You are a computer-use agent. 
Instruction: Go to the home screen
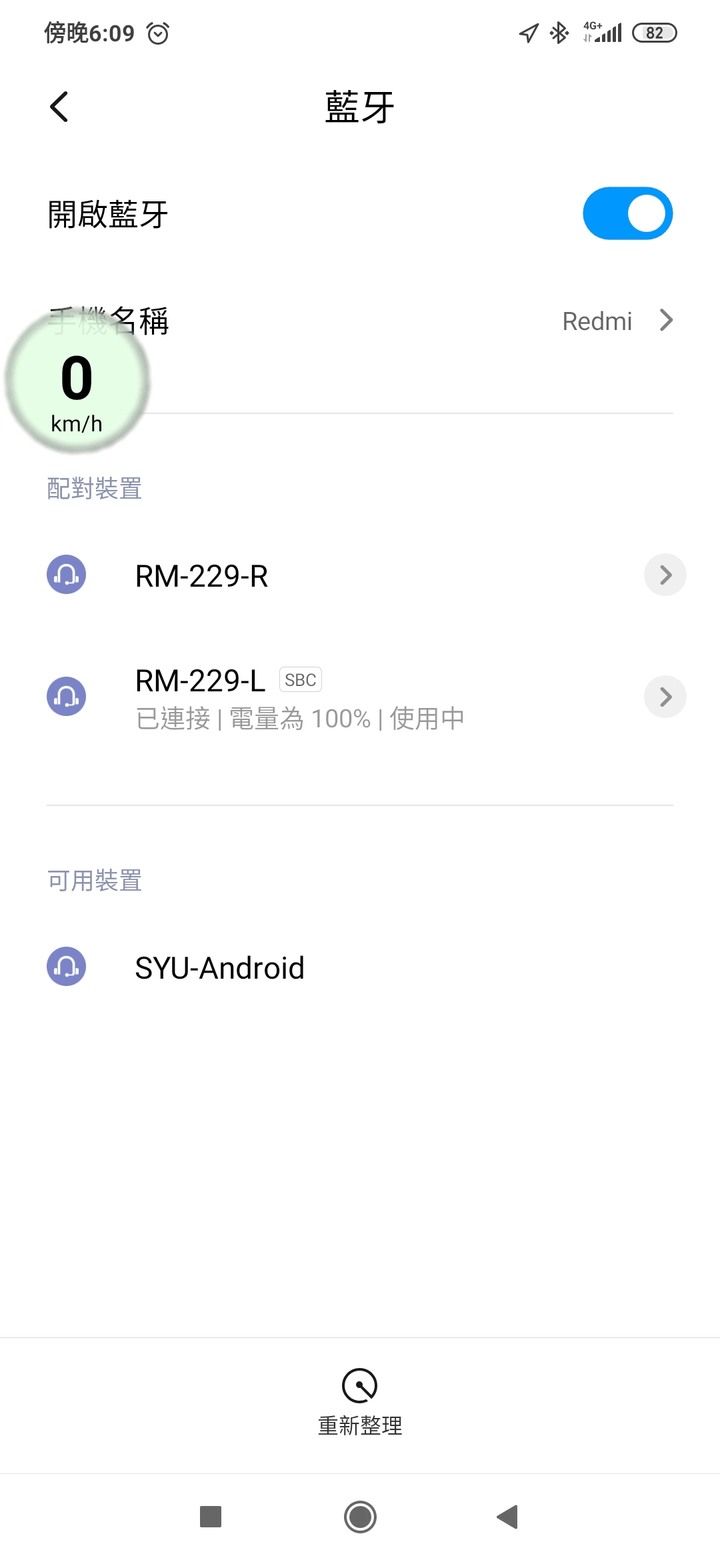(360, 1516)
